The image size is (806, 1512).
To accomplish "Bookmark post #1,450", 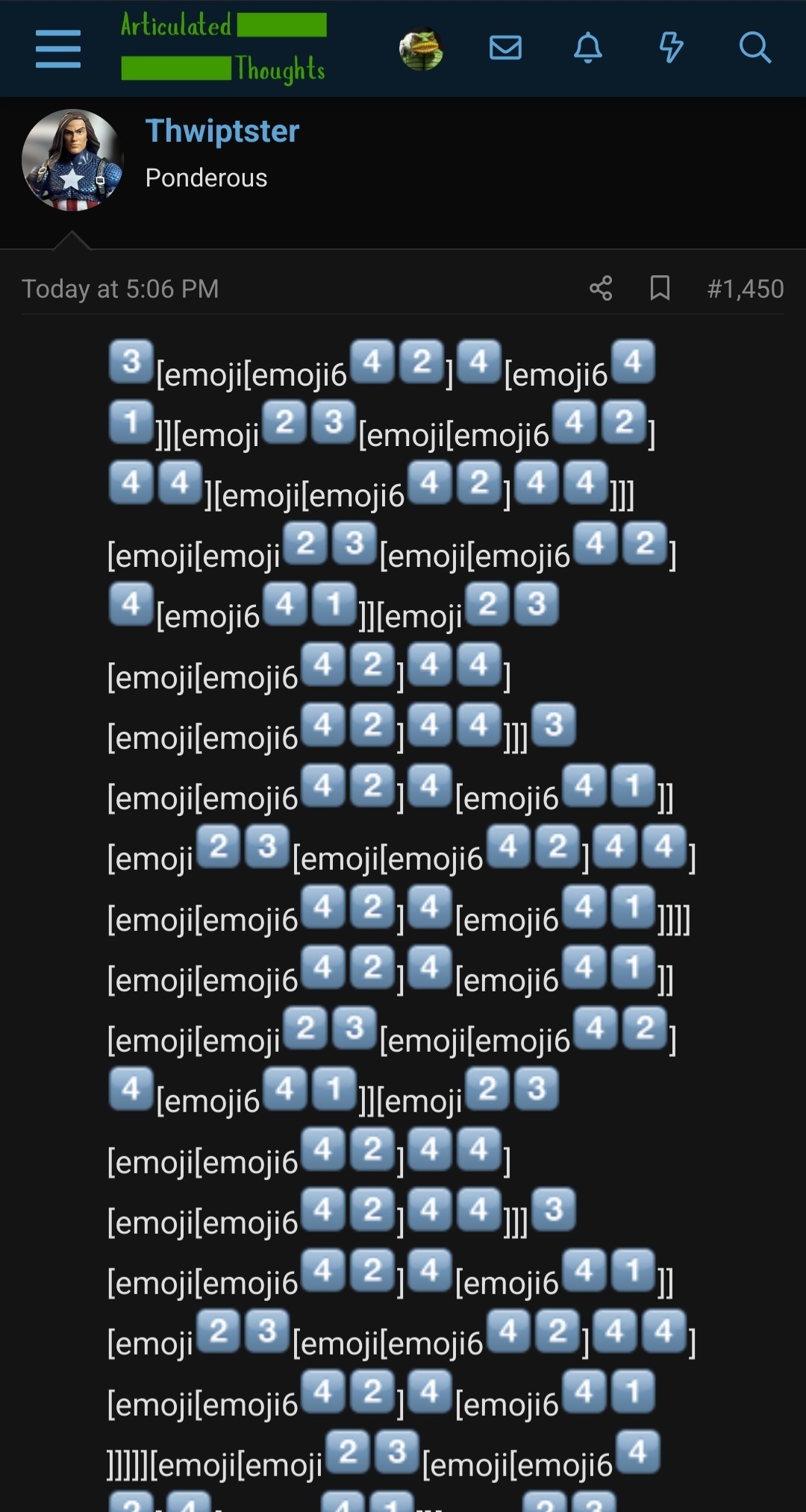I will tap(660, 288).
